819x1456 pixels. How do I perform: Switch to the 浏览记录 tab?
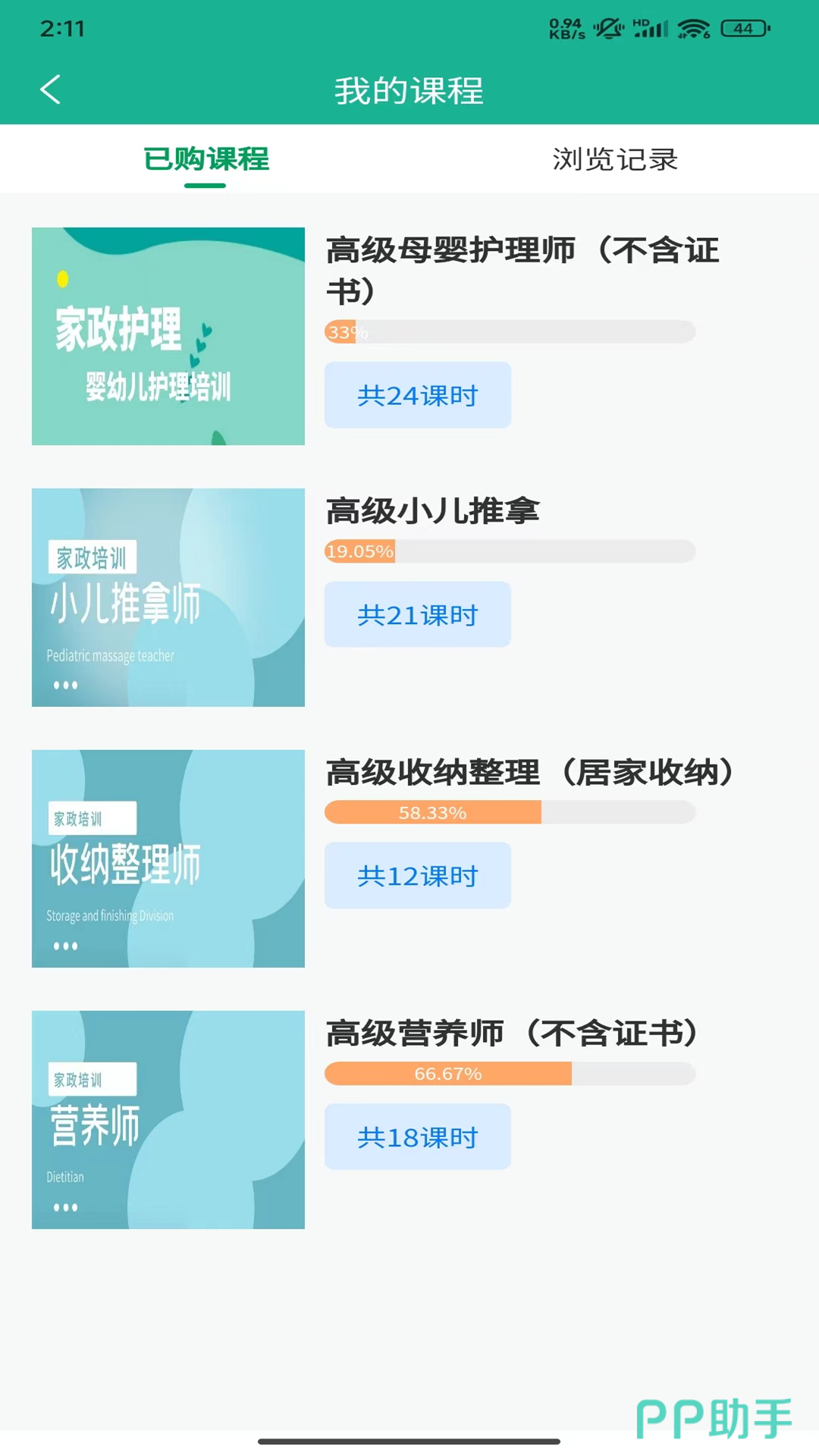coord(614,159)
